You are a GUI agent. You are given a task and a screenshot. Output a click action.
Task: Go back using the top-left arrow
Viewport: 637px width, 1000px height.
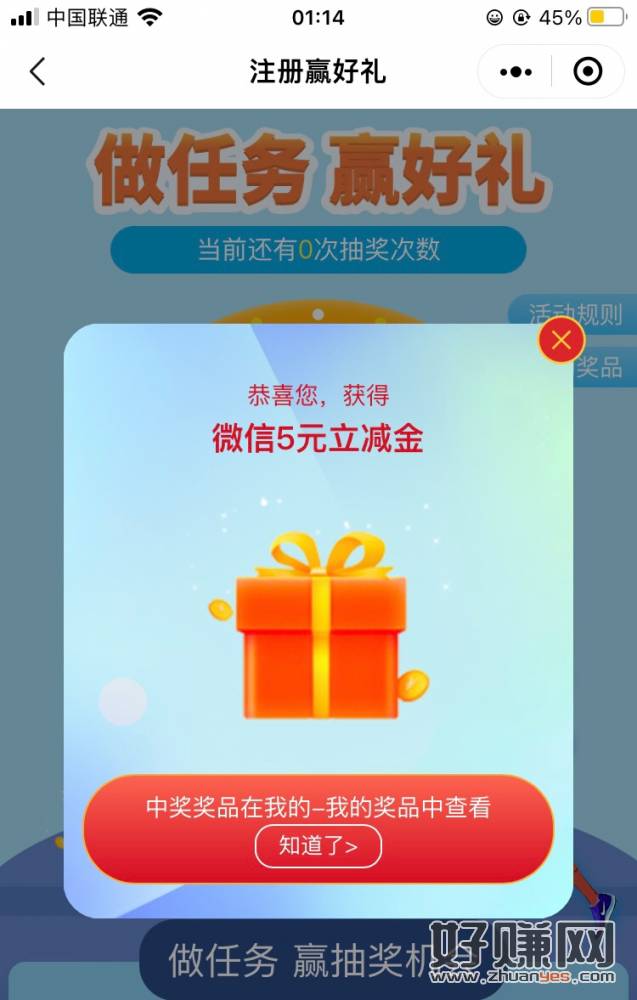(x=38, y=72)
